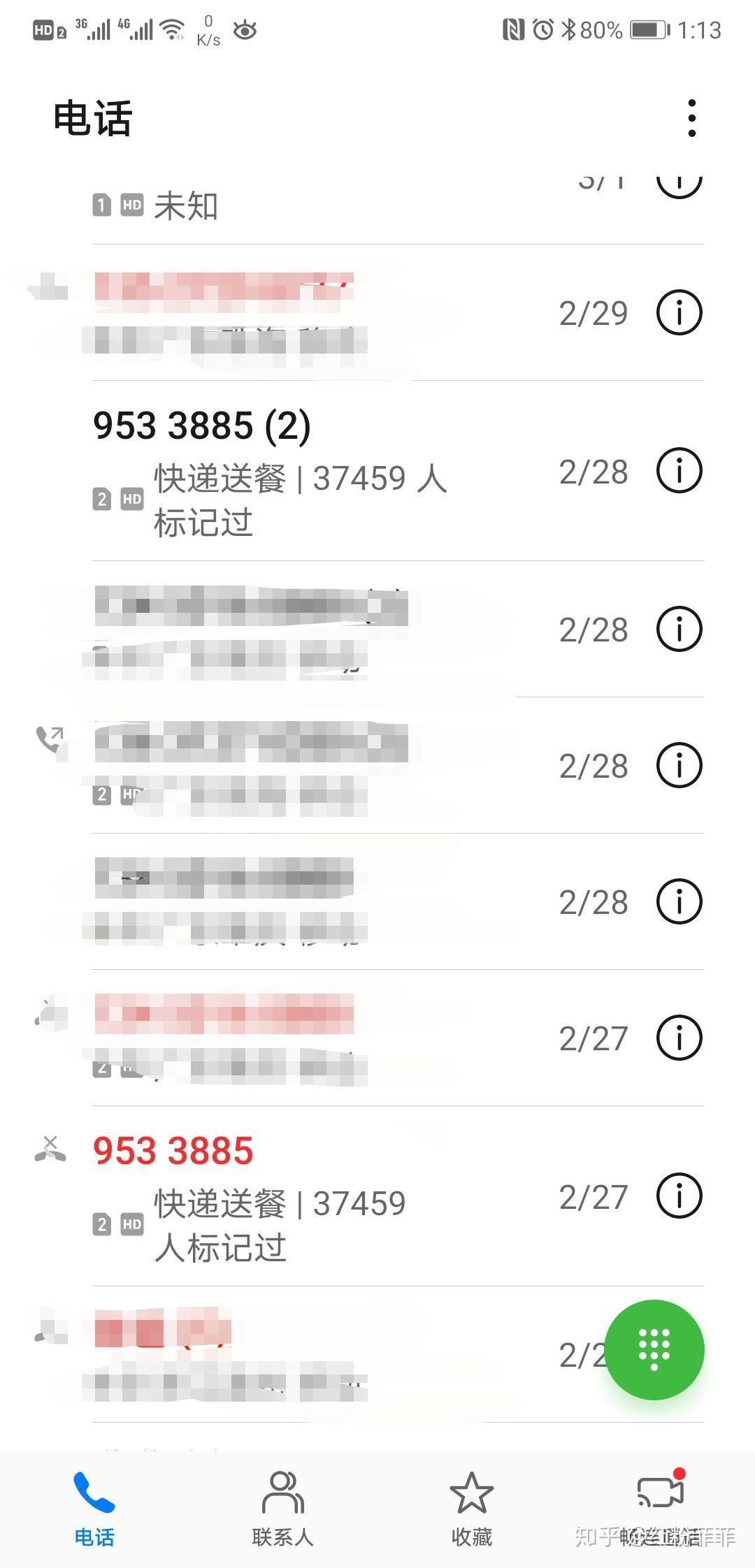Tap the Bluetooth status bar icon
Image resolution: width=755 pixels, height=1568 pixels.
(x=569, y=31)
